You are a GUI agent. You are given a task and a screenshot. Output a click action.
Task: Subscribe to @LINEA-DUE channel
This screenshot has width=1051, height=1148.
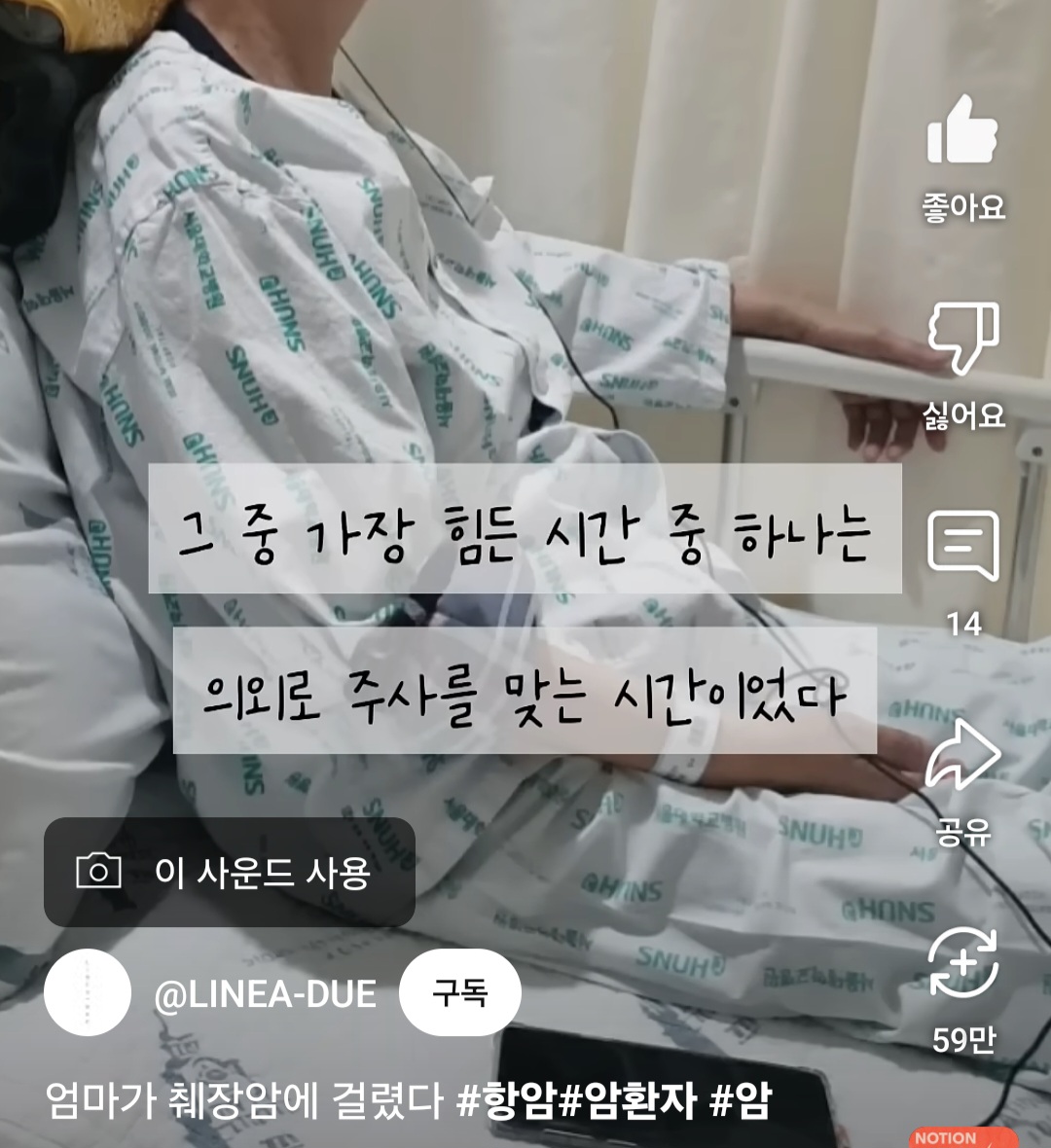[x=459, y=992]
